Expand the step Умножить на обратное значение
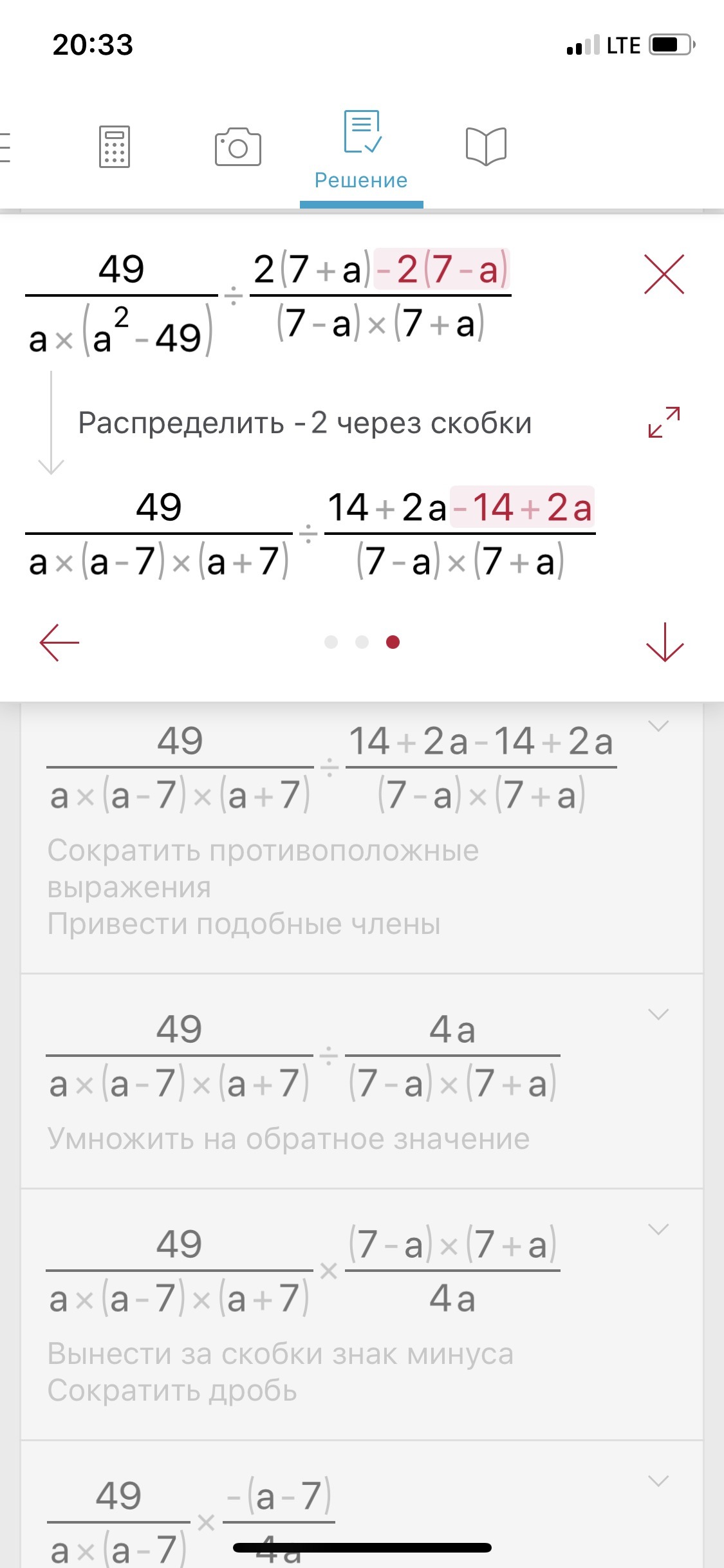This screenshot has height=1568, width=724. click(x=658, y=1015)
